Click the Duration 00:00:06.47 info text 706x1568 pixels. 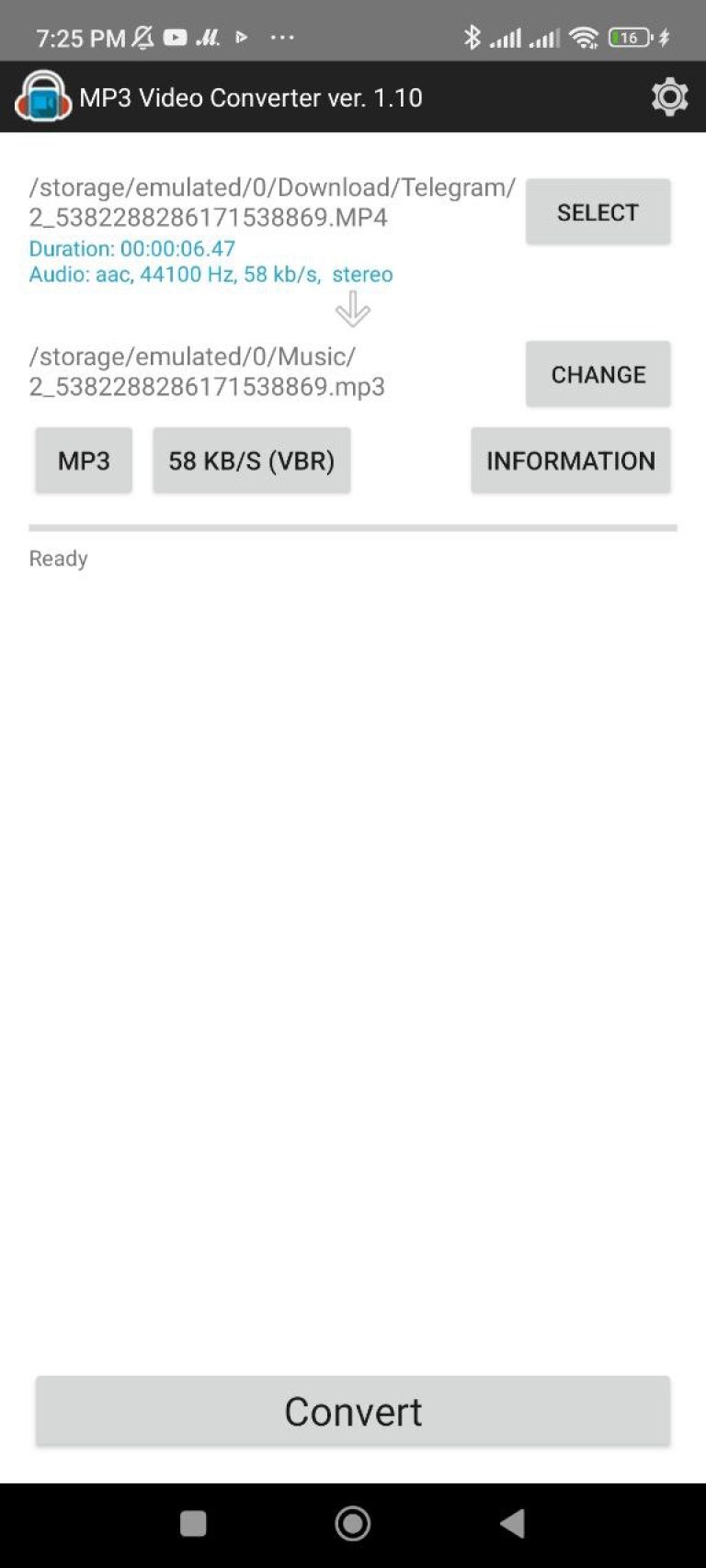coord(131,248)
